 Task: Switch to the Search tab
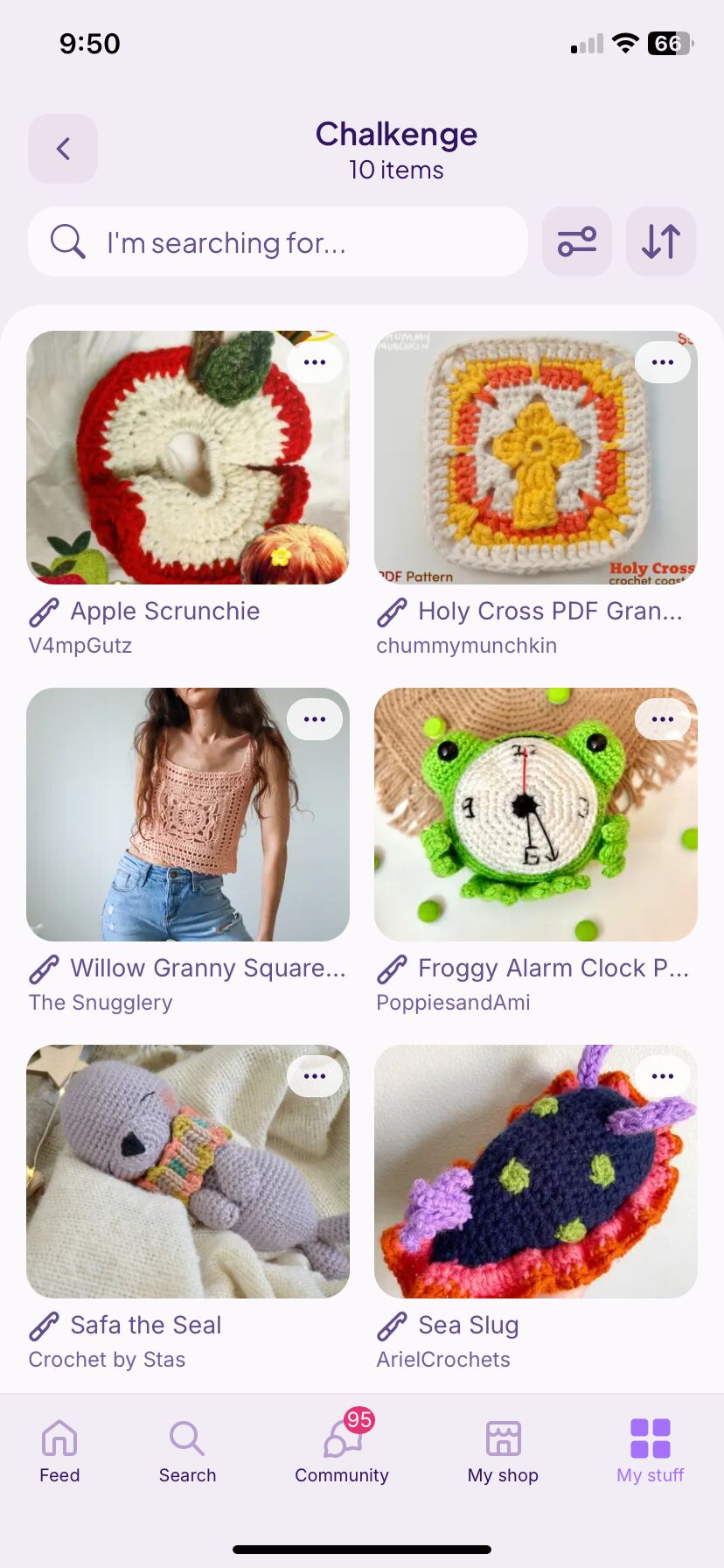point(187,1452)
